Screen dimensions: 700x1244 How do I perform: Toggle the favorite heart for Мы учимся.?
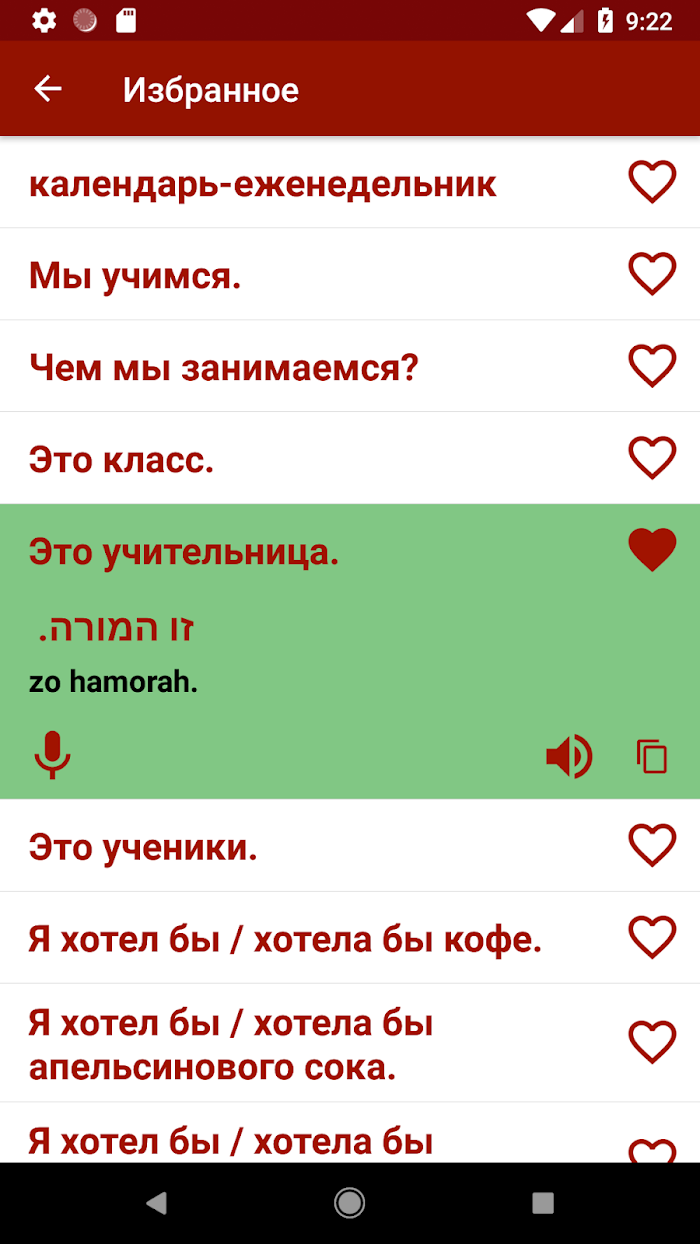click(652, 274)
